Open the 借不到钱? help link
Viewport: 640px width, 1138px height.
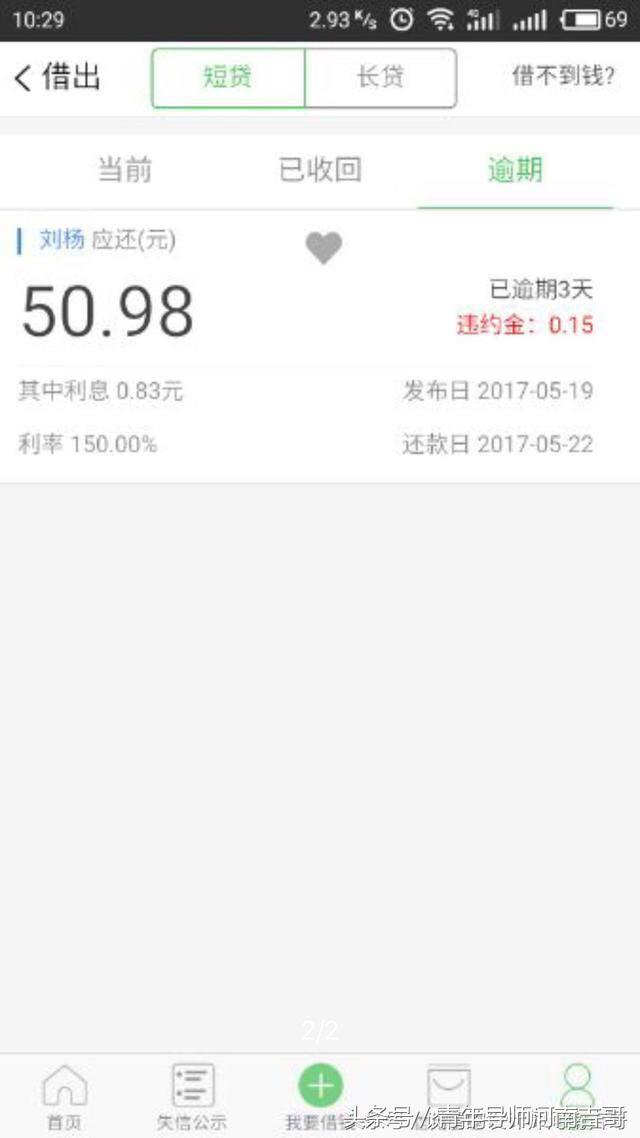pyautogui.click(x=563, y=77)
